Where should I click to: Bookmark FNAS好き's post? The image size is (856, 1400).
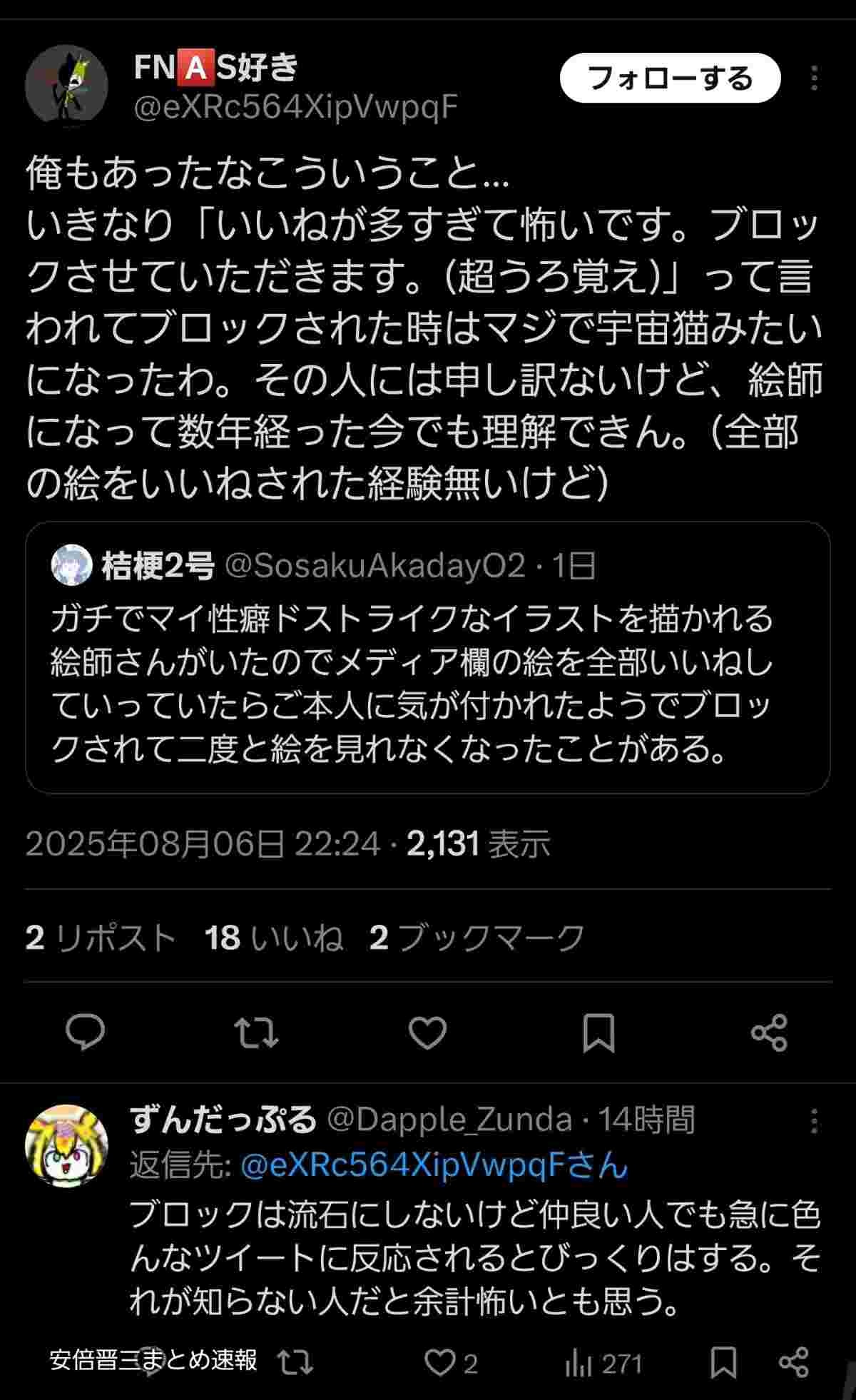point(598,1033)
